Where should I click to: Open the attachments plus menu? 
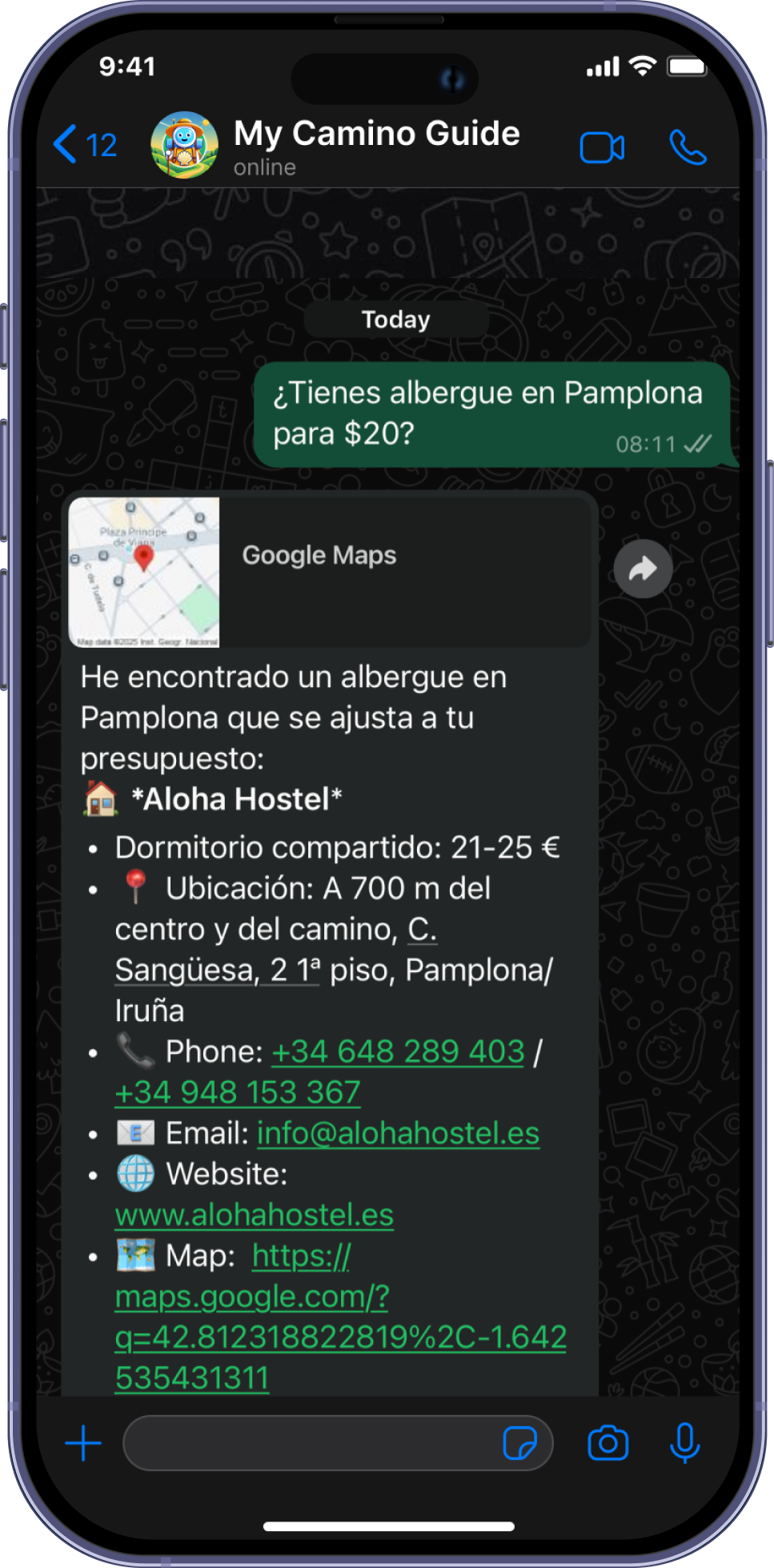pyautogui.click(x=83, y=1444)
